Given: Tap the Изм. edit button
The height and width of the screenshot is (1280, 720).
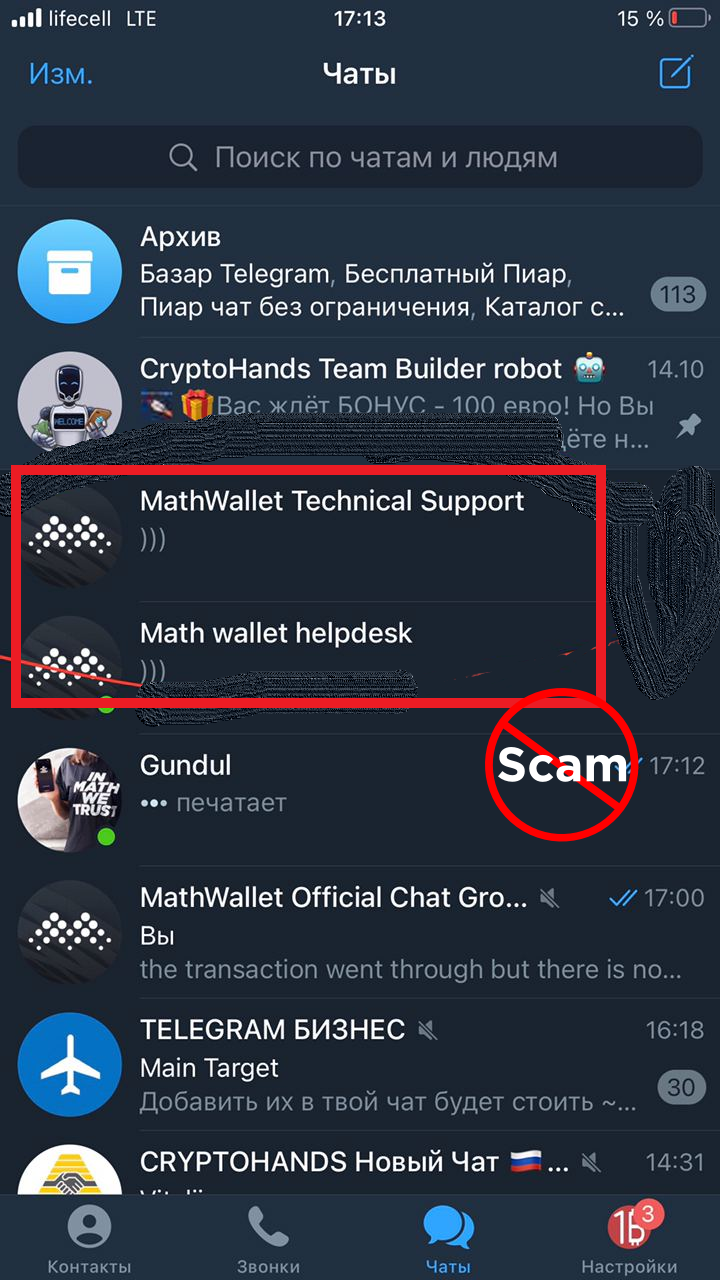Looking at the screenshot, I should 61,74.
